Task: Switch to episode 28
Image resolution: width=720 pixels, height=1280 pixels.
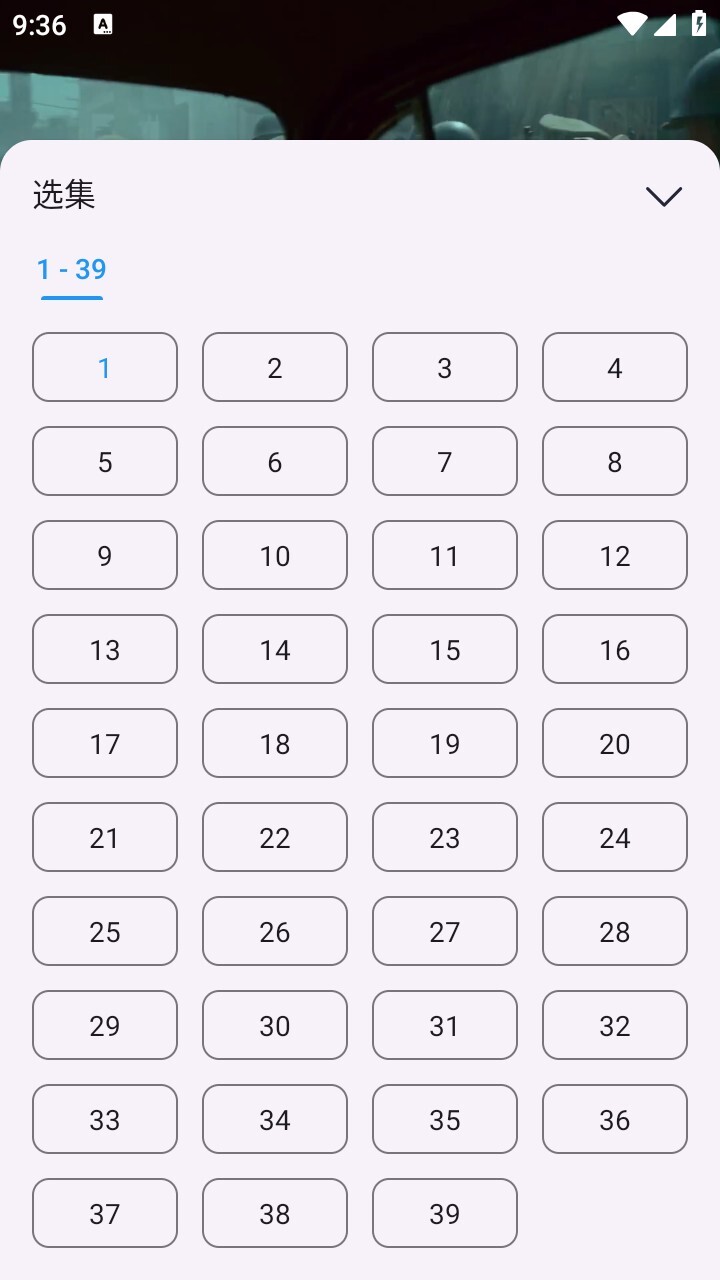Action: click(x=615, y=931)
